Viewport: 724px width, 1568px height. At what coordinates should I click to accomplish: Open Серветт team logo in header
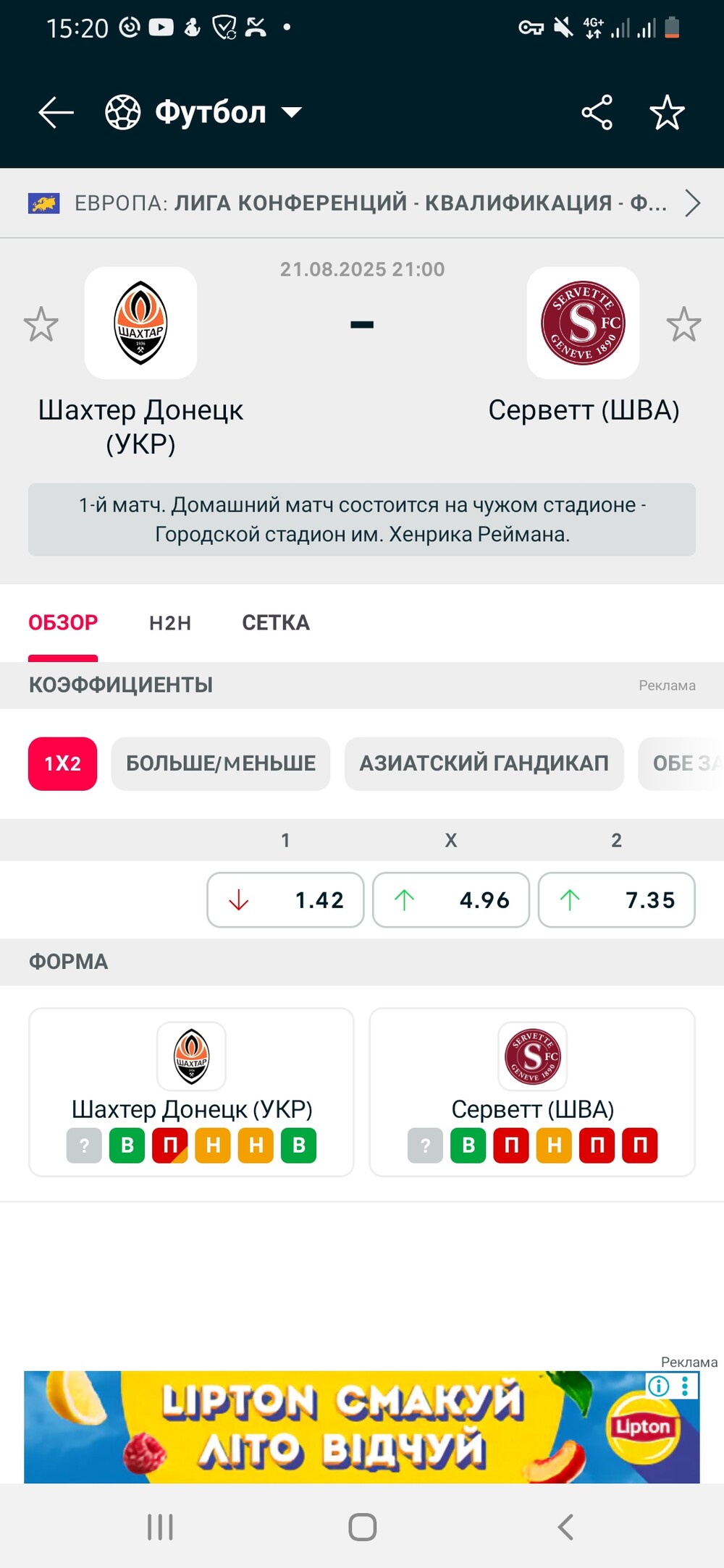[x=583, y=323]
